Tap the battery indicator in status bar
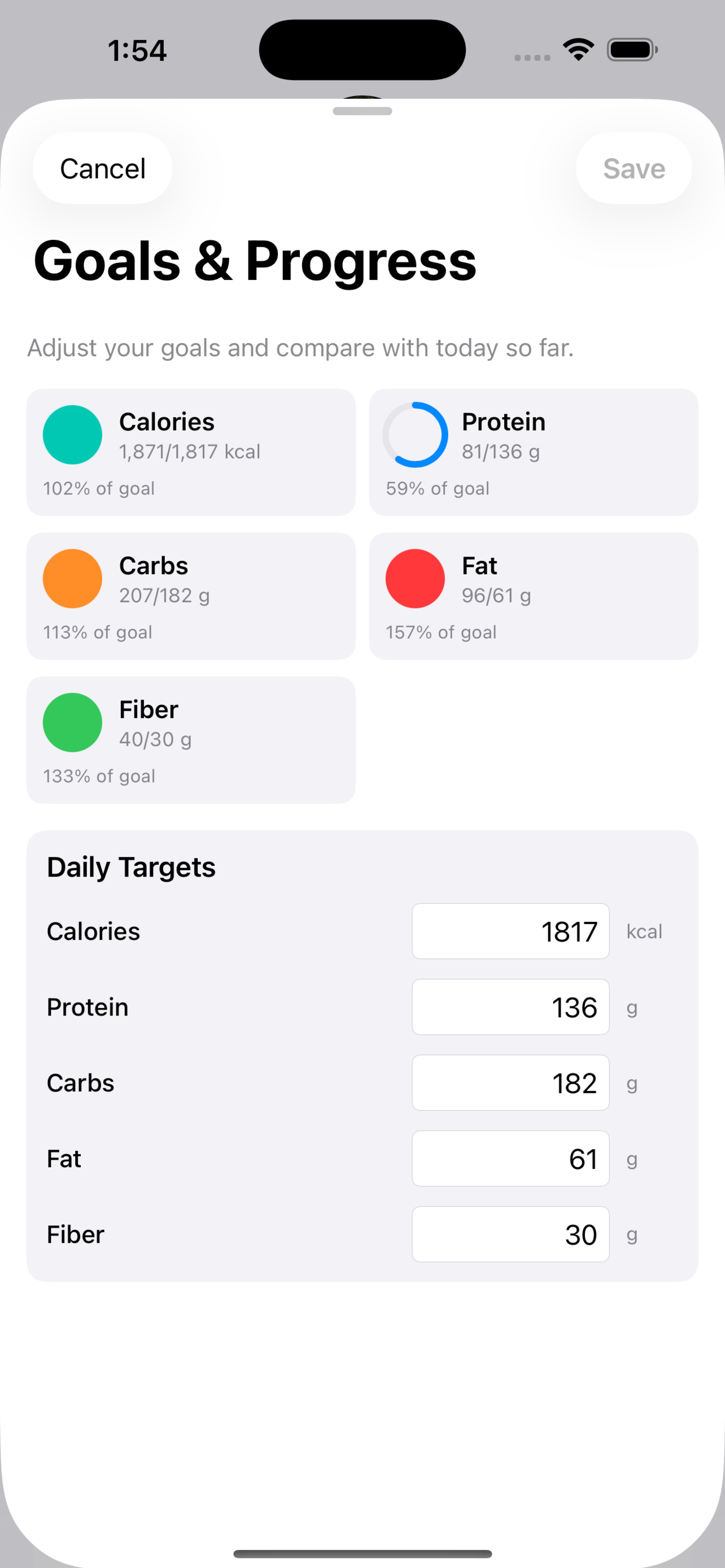The width and height of the screenshot is (725, 1568). click(x=632, y=49)
